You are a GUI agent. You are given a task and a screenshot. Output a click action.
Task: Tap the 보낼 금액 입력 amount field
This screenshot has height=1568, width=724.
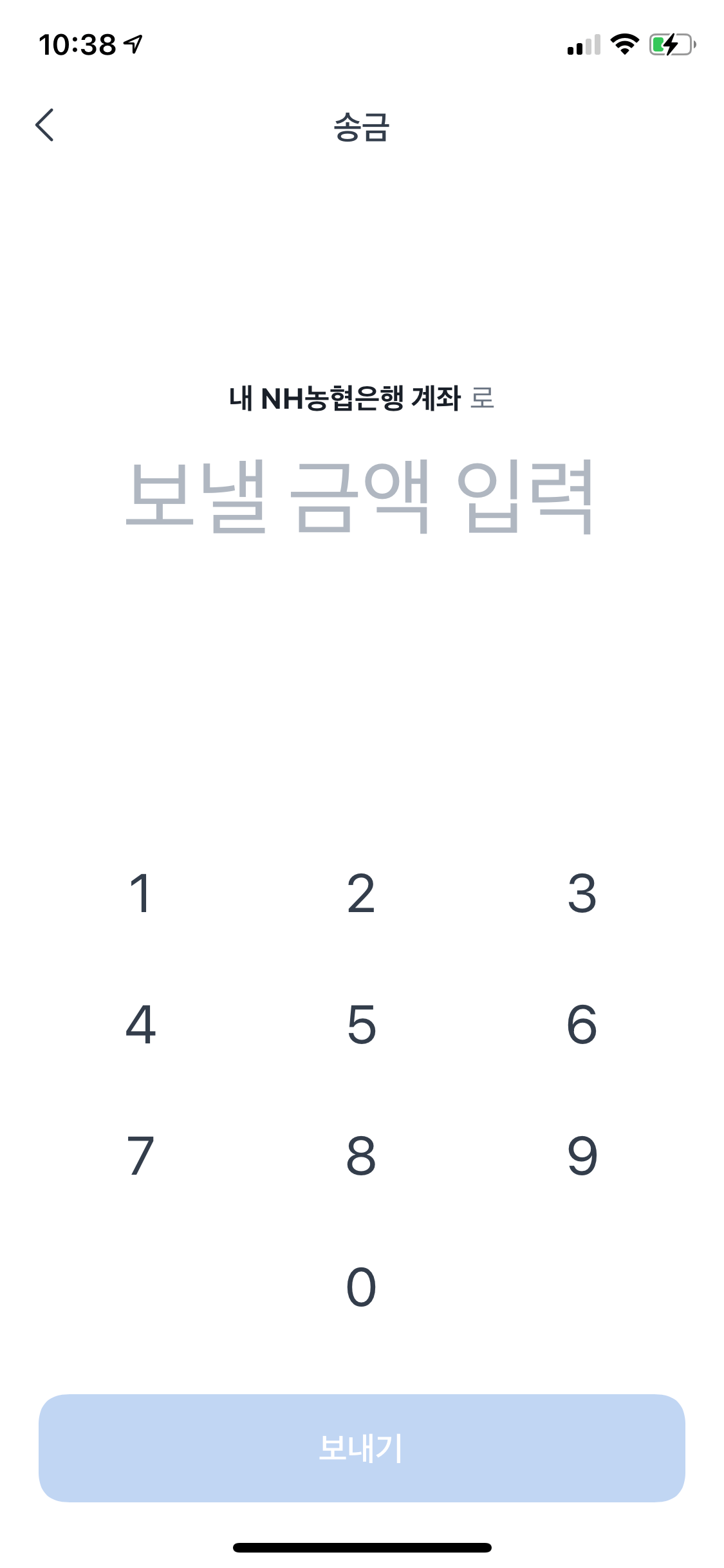pos(360,496)
